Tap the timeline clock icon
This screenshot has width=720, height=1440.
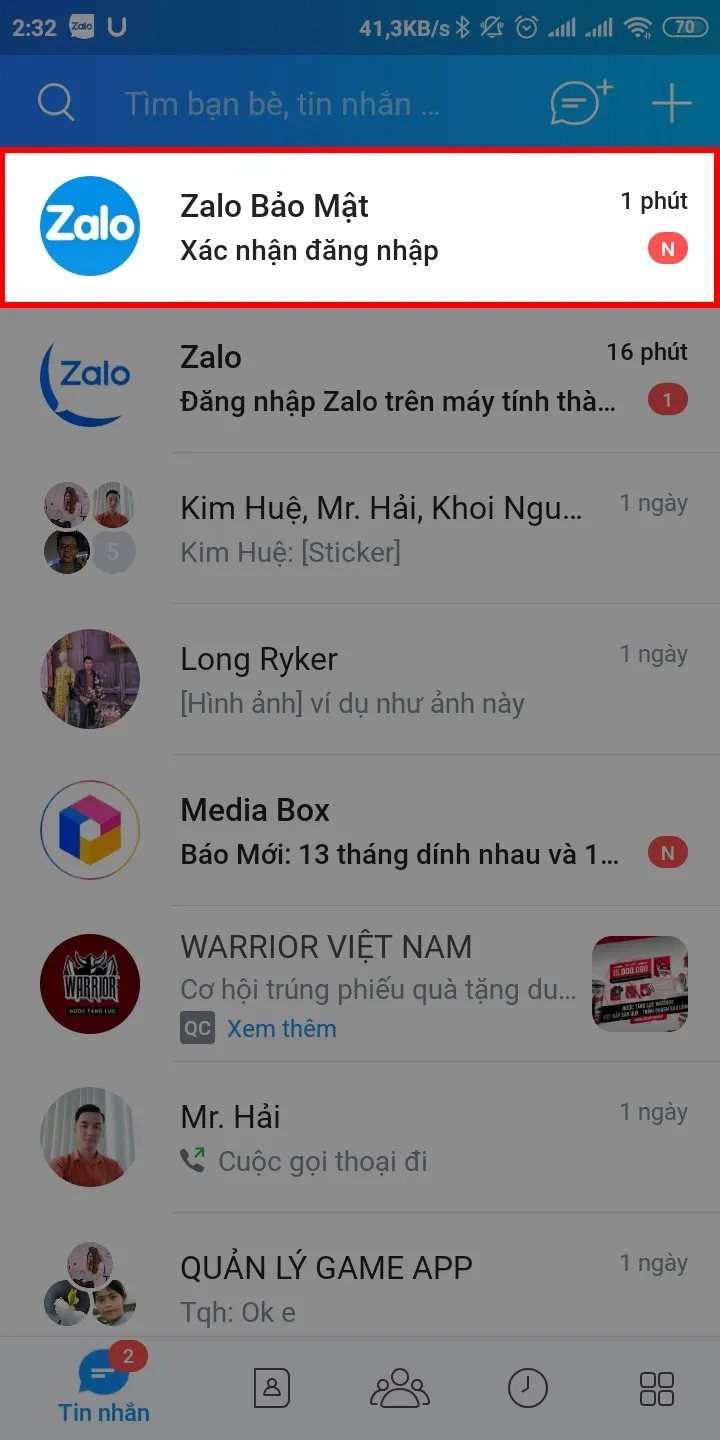[528, 1388]
